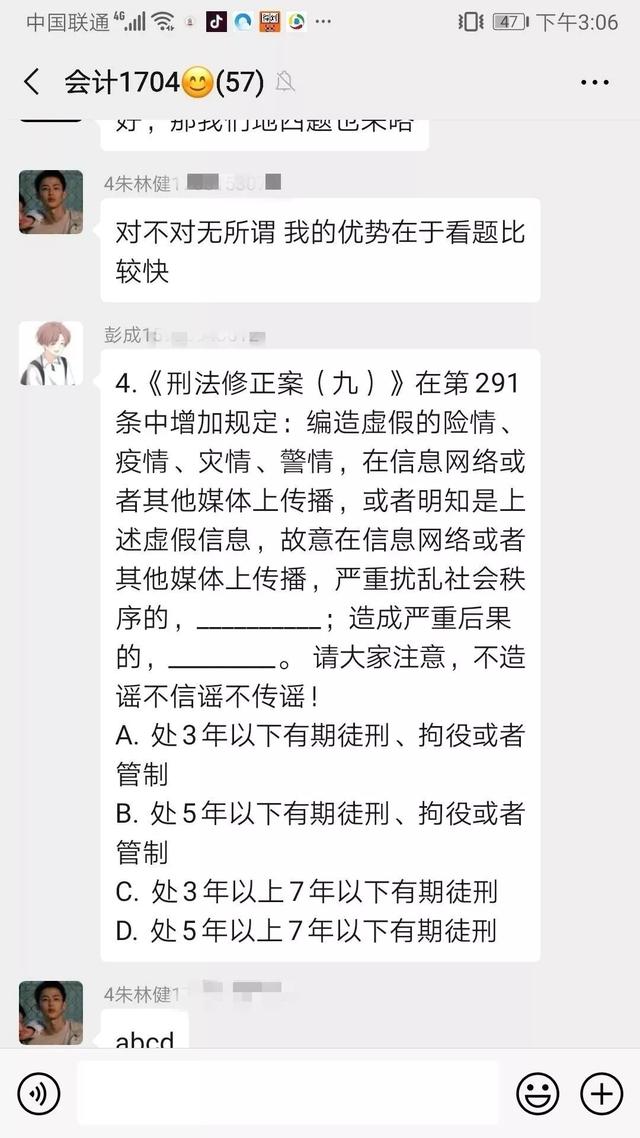640x1138 pixels.
Task: View 朱林健's profile from the 对不对无所谓 message
Action: point(51,202)
